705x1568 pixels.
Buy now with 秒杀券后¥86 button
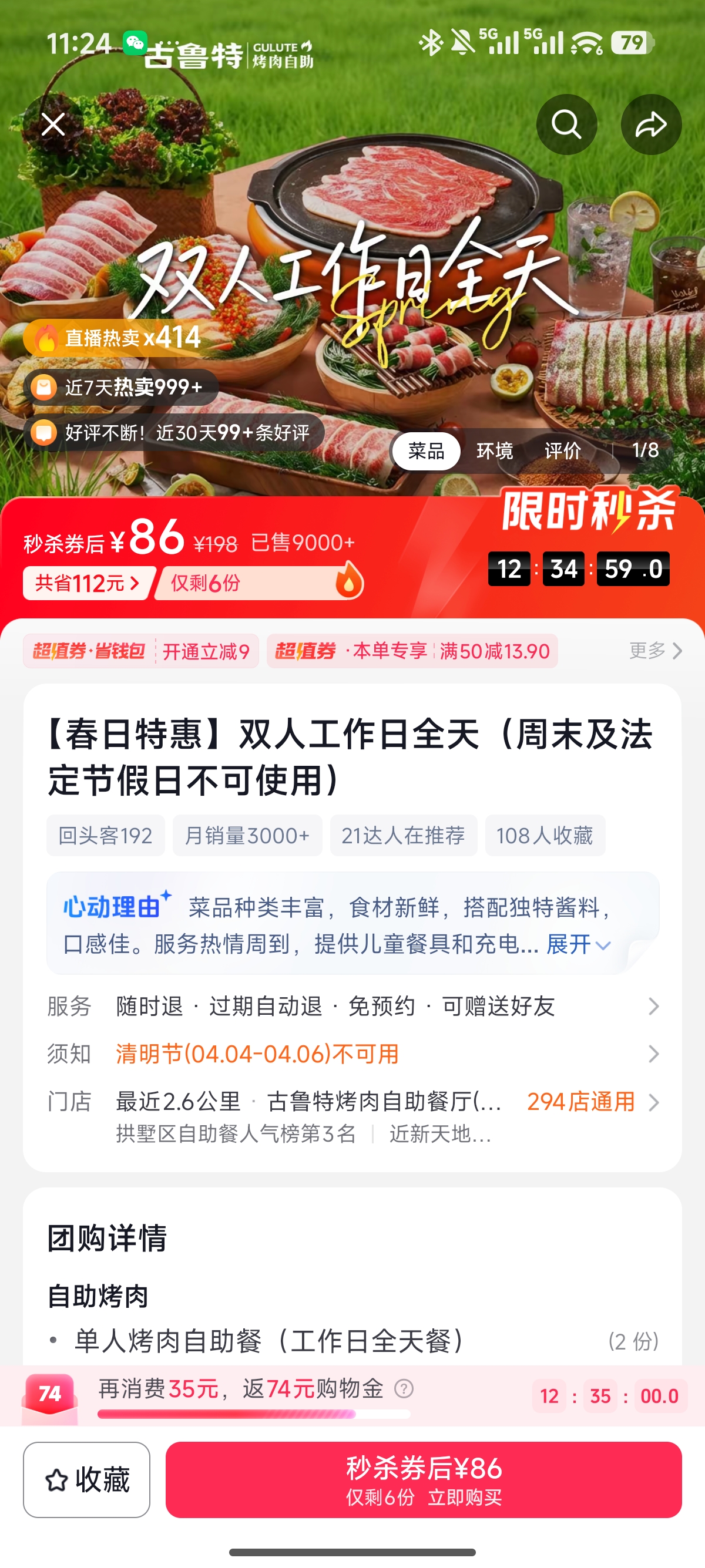point(424,1480)
